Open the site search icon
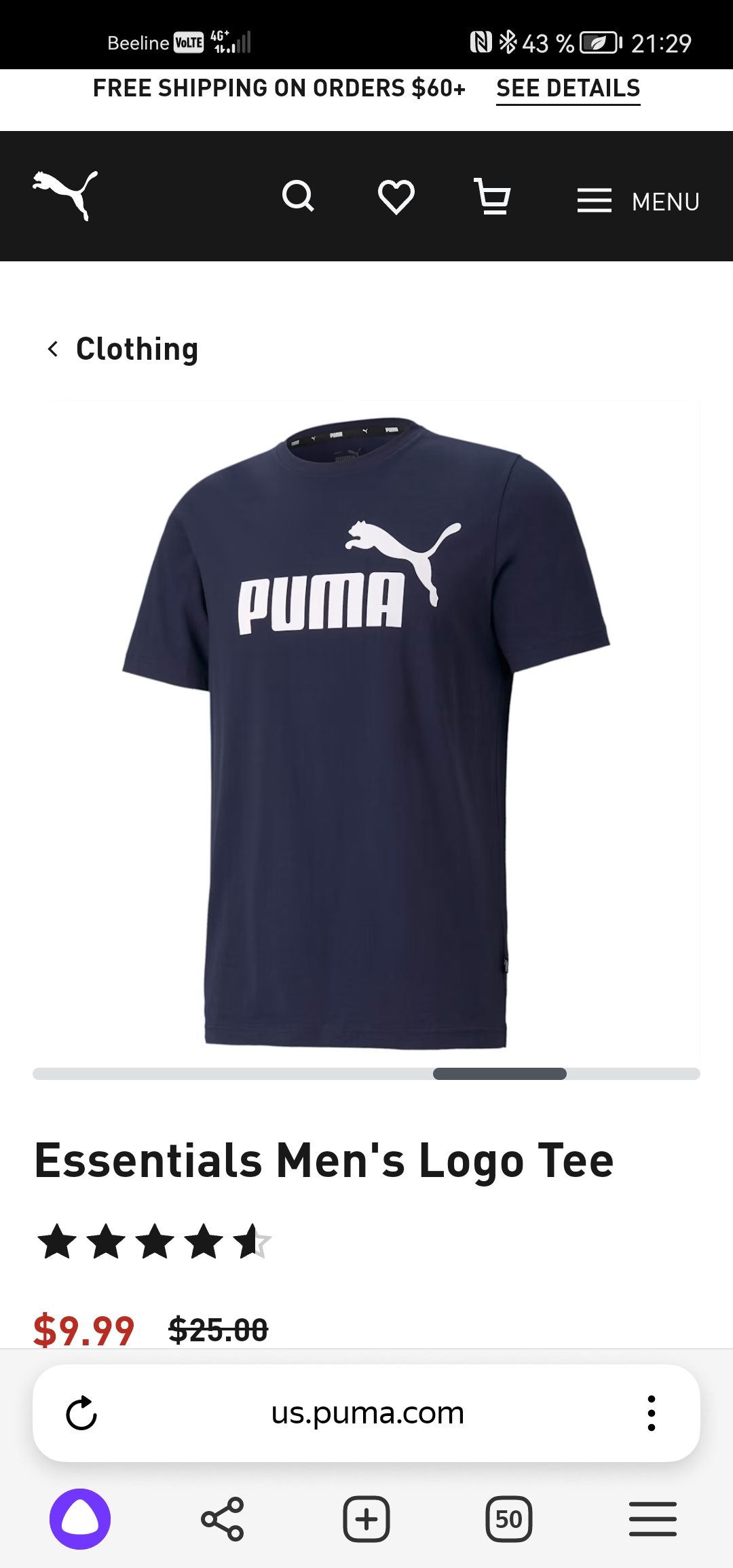Screen dimensions: 733x1568 pyautogui.click(x=298, y=197)
